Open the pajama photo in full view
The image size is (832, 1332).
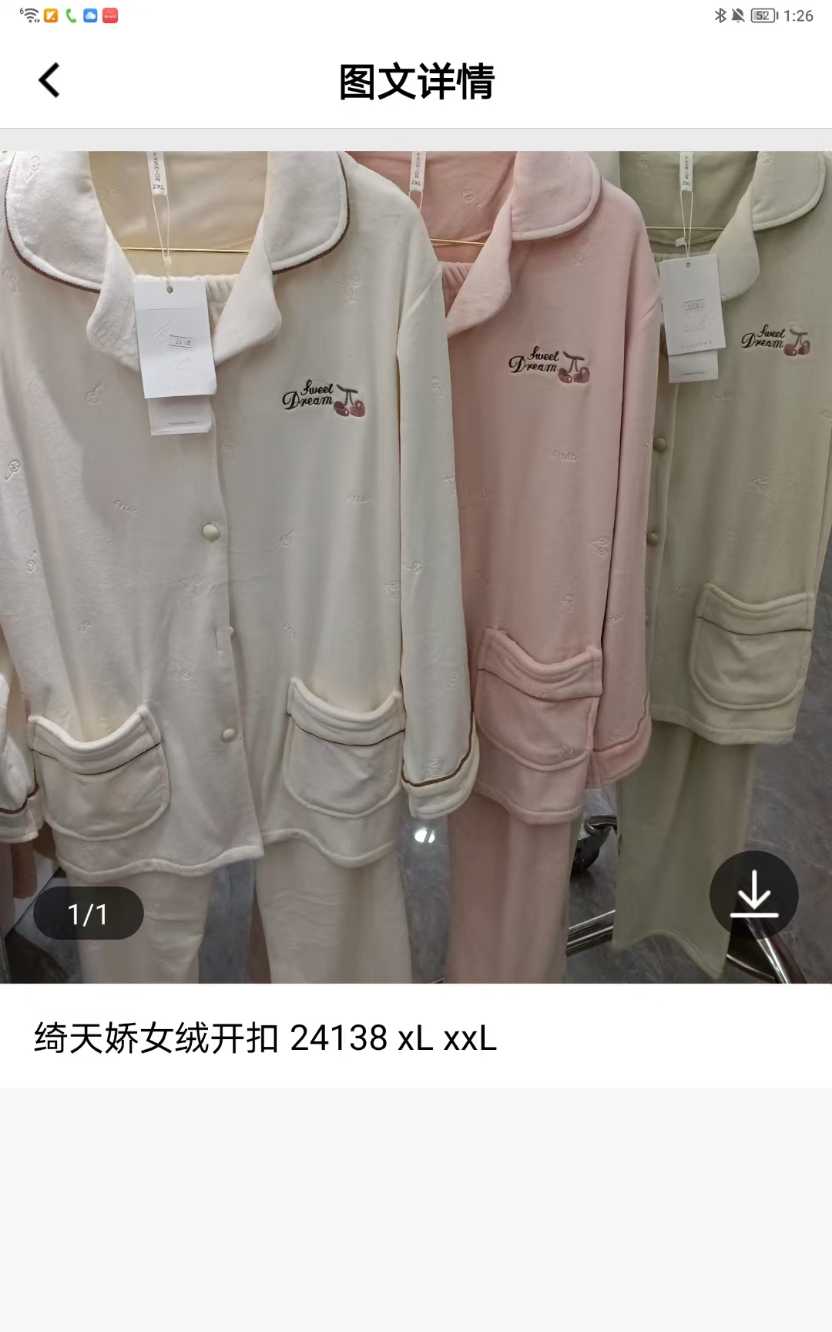pos(415,560)
